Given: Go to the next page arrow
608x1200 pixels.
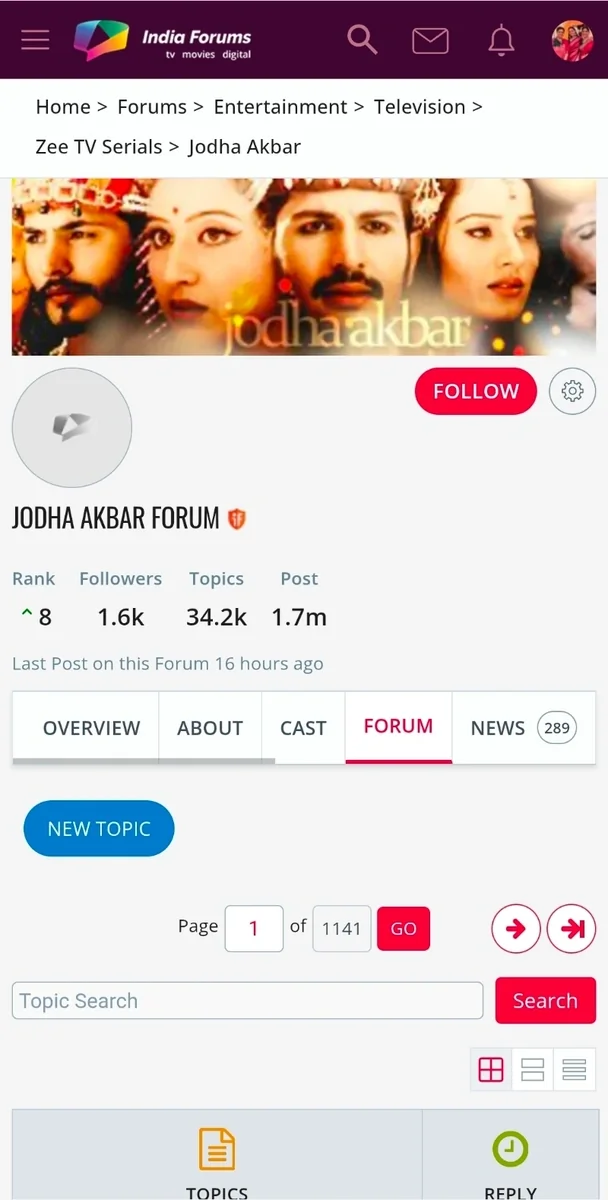Looking at the screenshot, I should (516, 929).
